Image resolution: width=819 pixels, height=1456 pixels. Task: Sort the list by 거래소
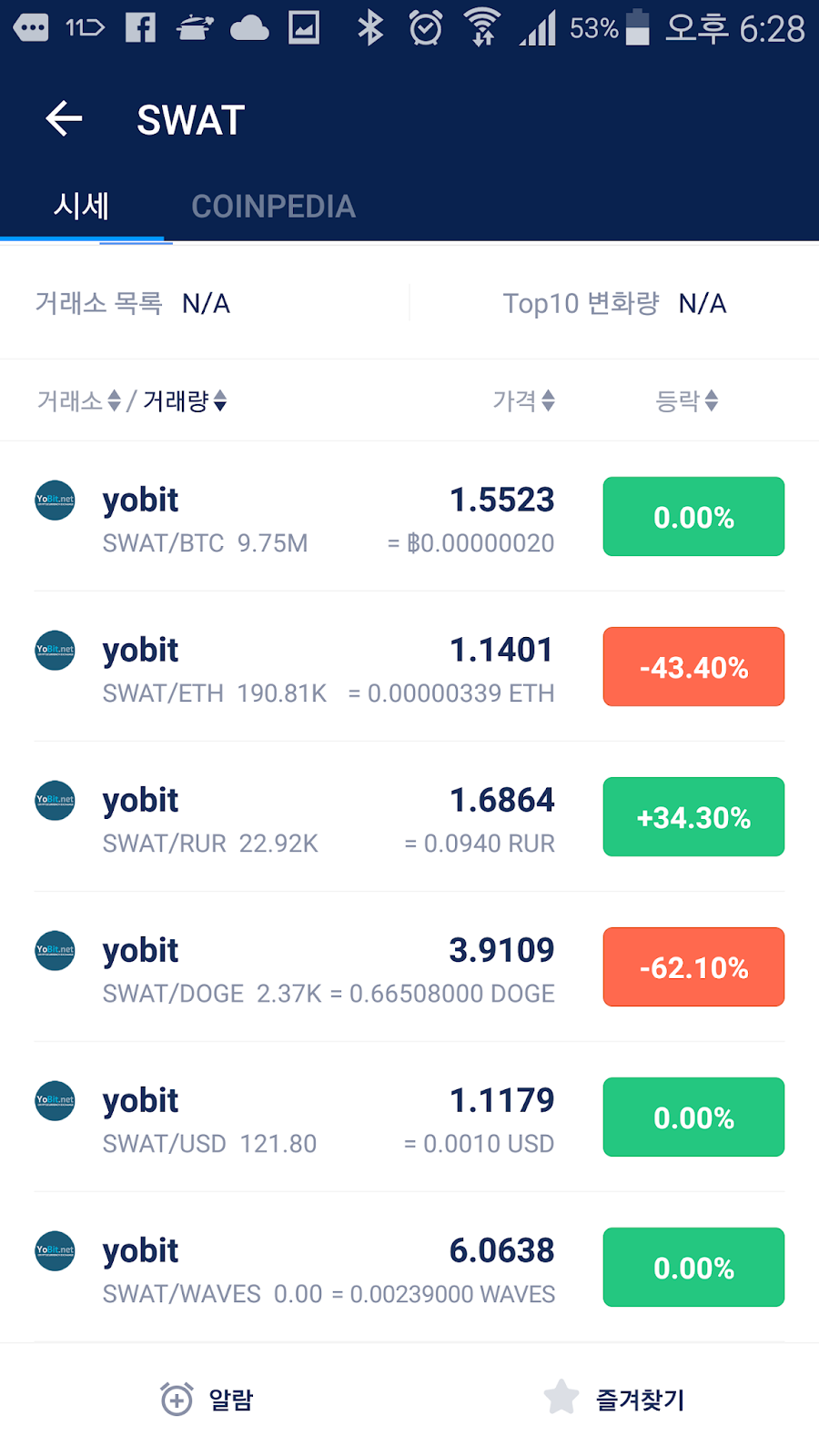[78, 400]
